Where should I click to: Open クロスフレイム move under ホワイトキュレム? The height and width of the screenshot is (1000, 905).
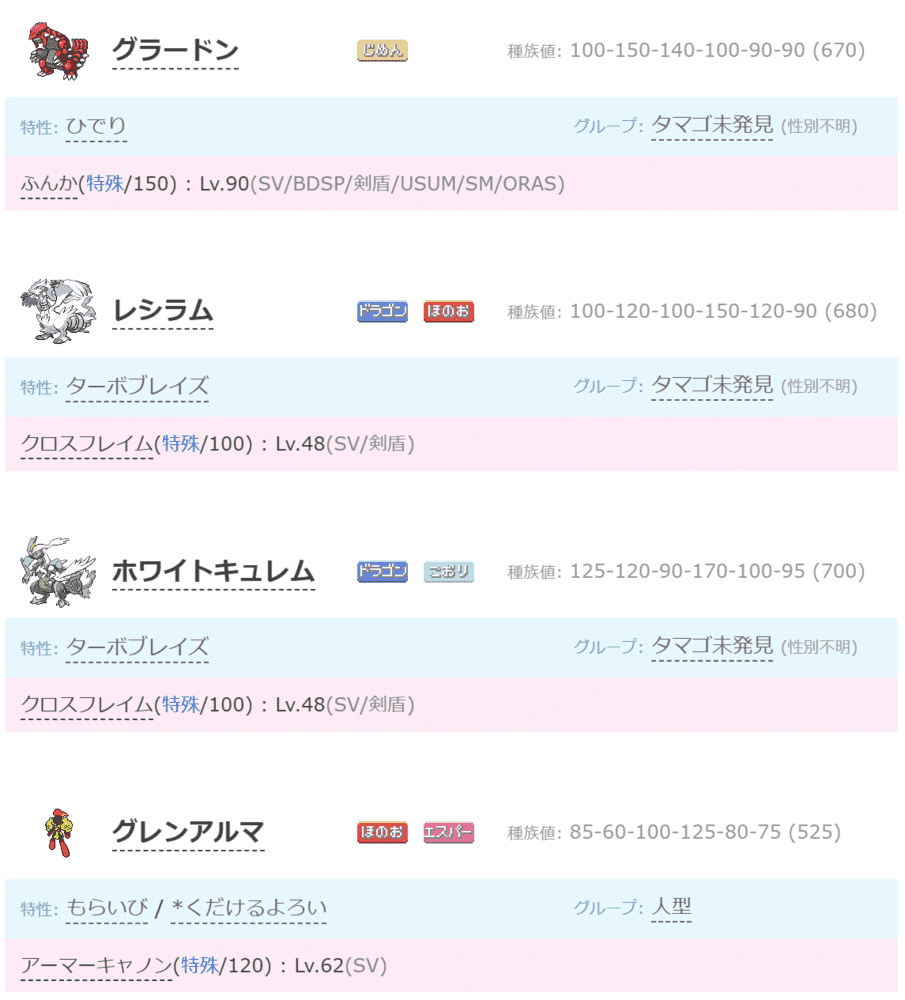(86, 705)
